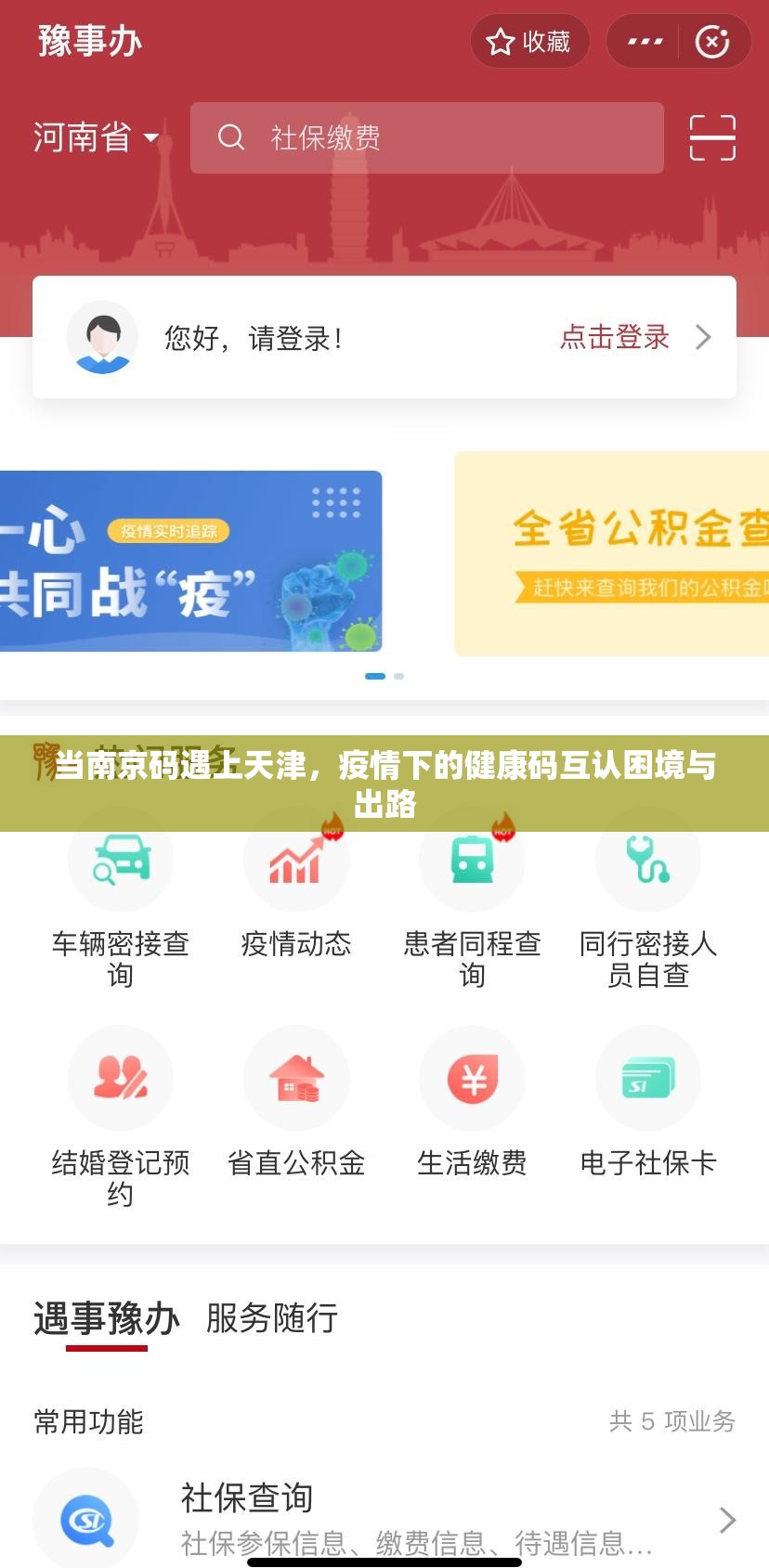Open the three-dot more menu
This screenshot has height=1568, width=769.
(645, 42)
